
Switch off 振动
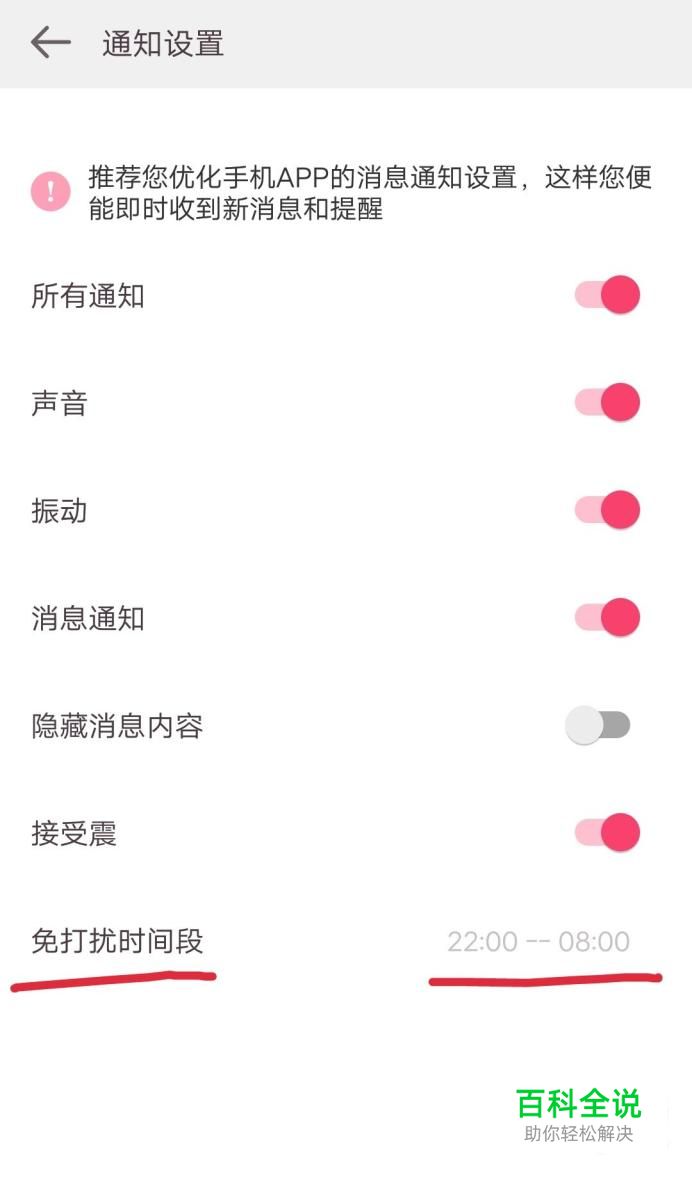607,509
